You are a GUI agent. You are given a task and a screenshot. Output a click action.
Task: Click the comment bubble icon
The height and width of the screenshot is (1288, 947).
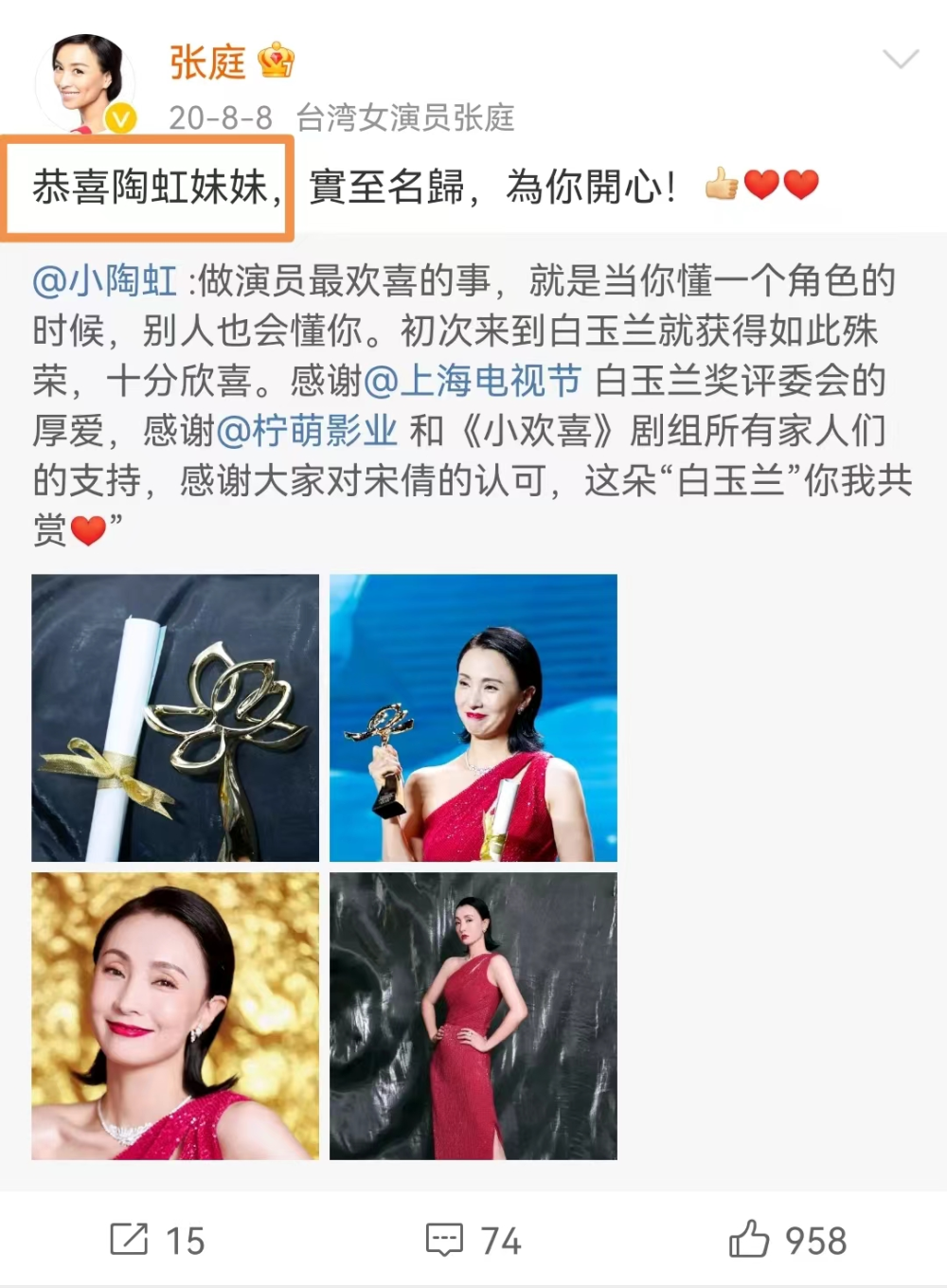(445, 1237)
